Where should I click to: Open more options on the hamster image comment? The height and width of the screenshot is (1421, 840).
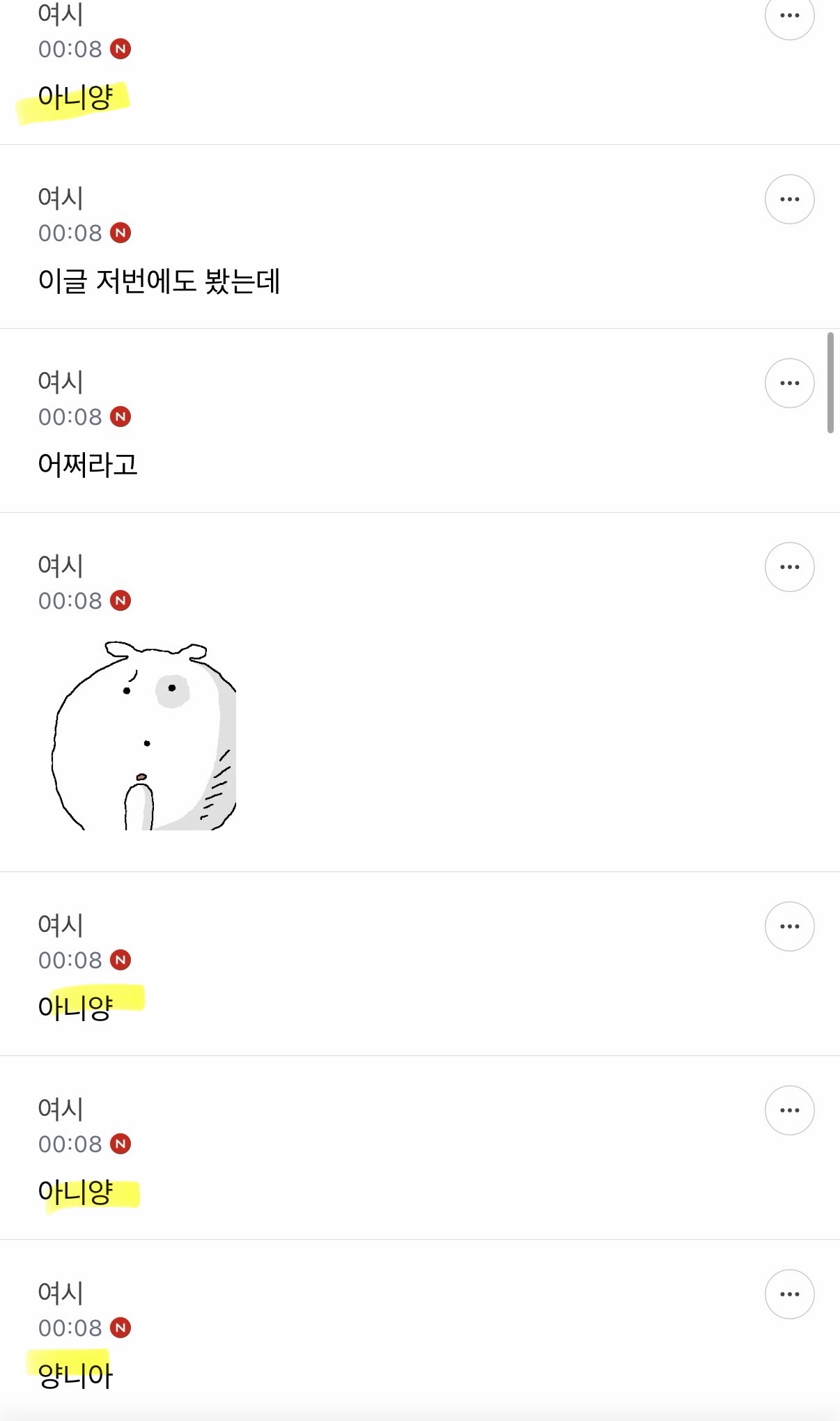[790, 567]
